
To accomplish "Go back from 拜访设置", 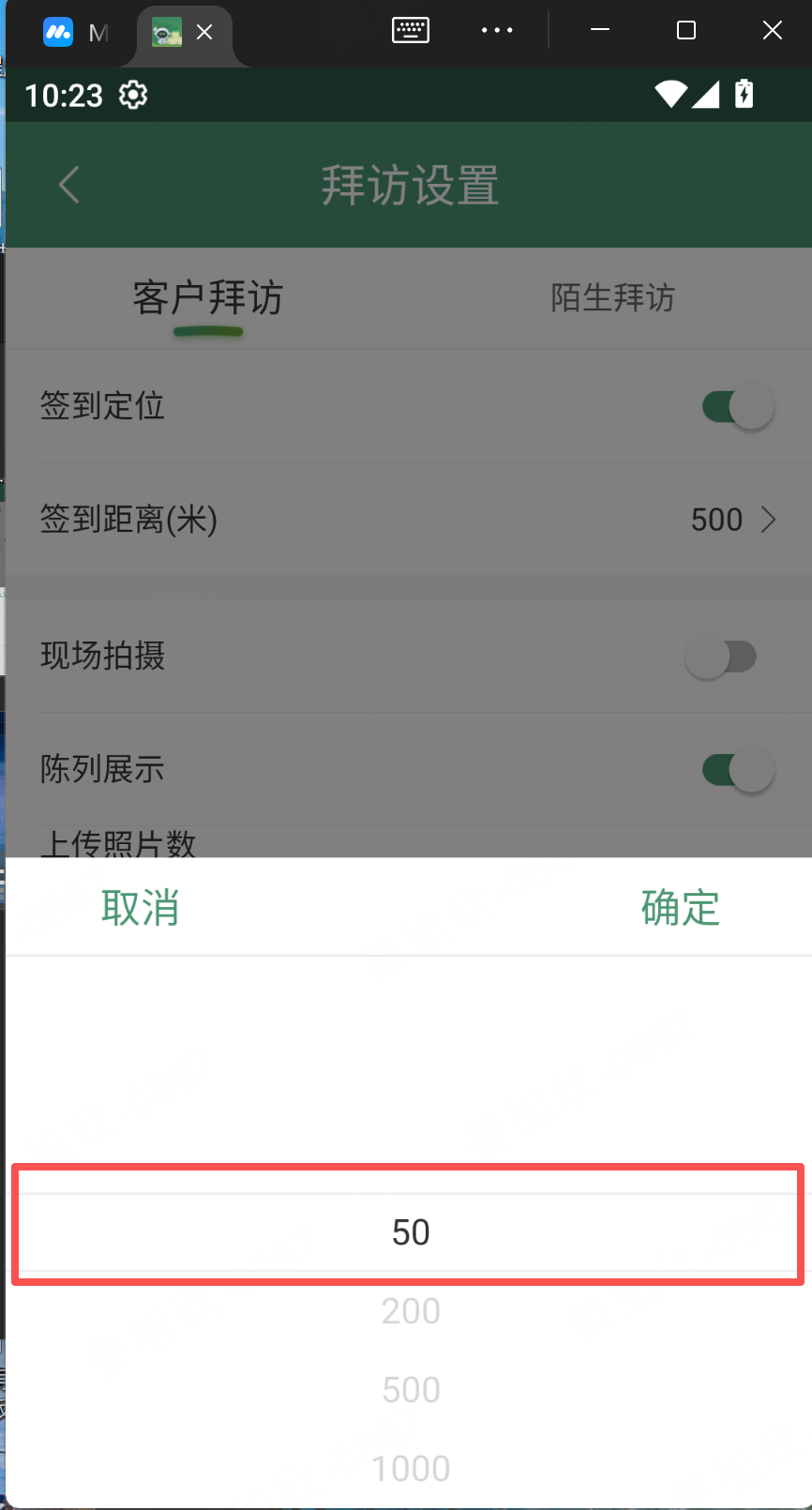I will coord(69,185).
